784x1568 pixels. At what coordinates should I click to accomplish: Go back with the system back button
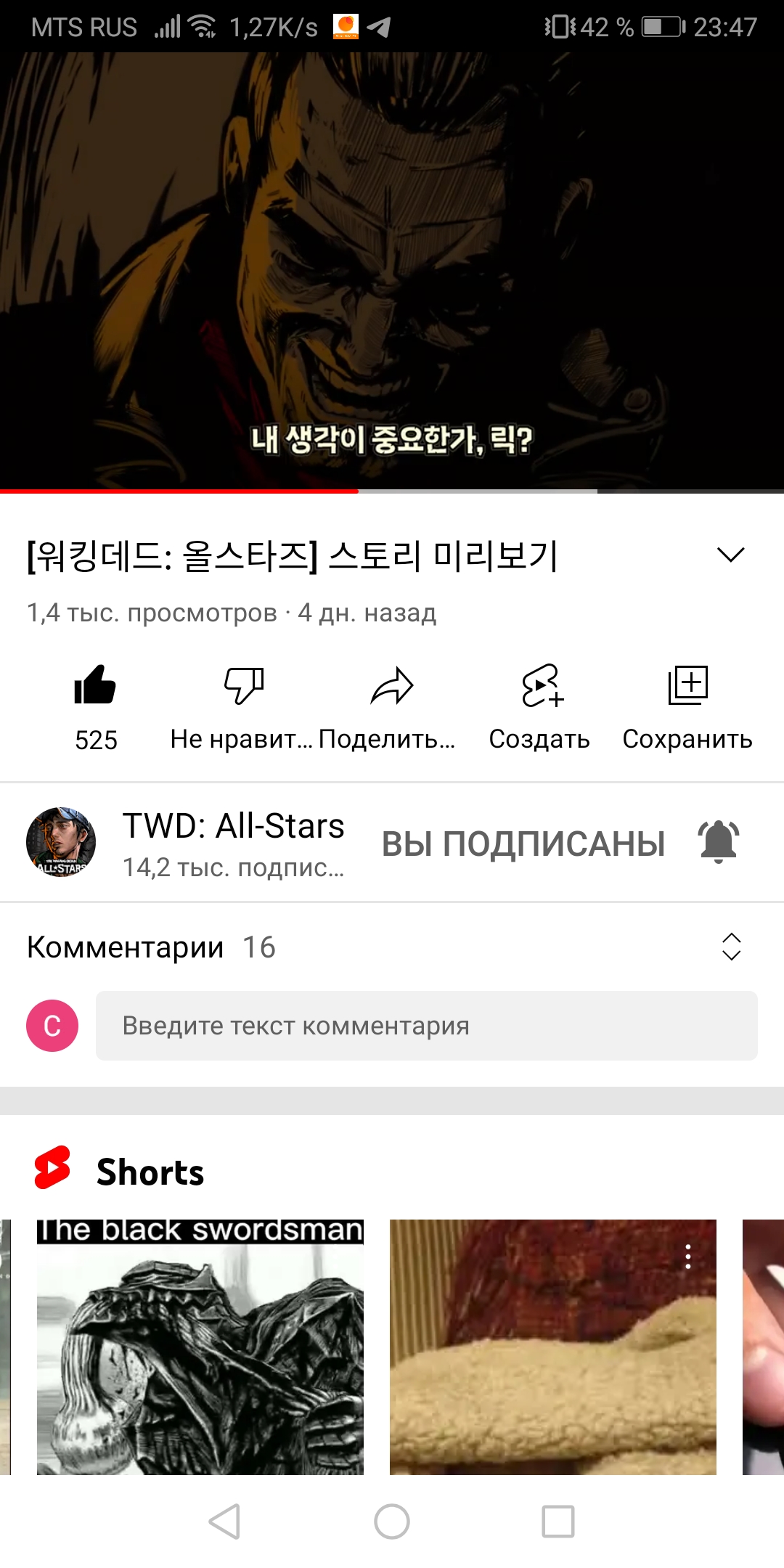[224, 1521]
